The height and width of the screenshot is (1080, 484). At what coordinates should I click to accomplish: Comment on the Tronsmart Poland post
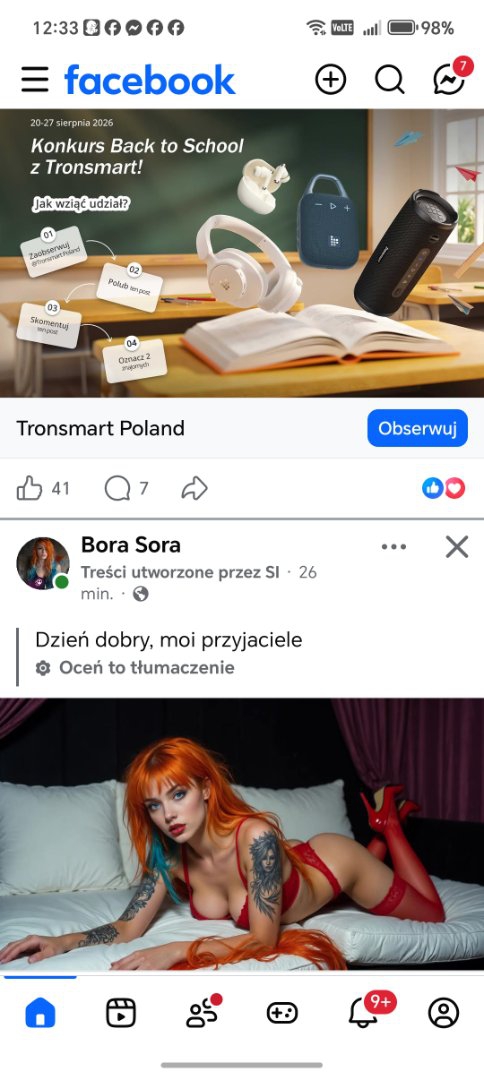pyautogui.click(x=127, y=489)
